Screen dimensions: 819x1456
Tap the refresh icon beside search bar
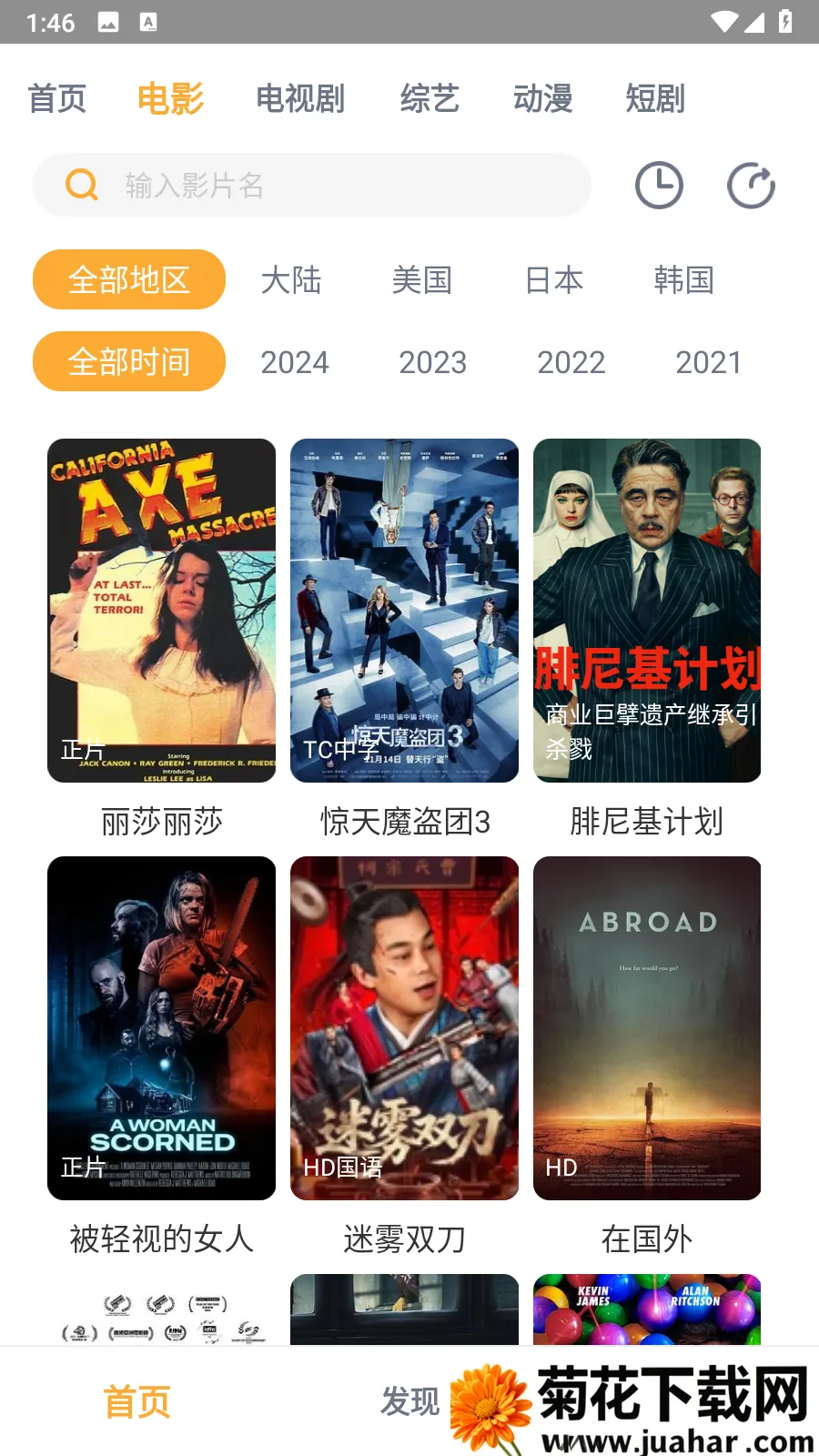pyautogui.click(x=752, y=185)
